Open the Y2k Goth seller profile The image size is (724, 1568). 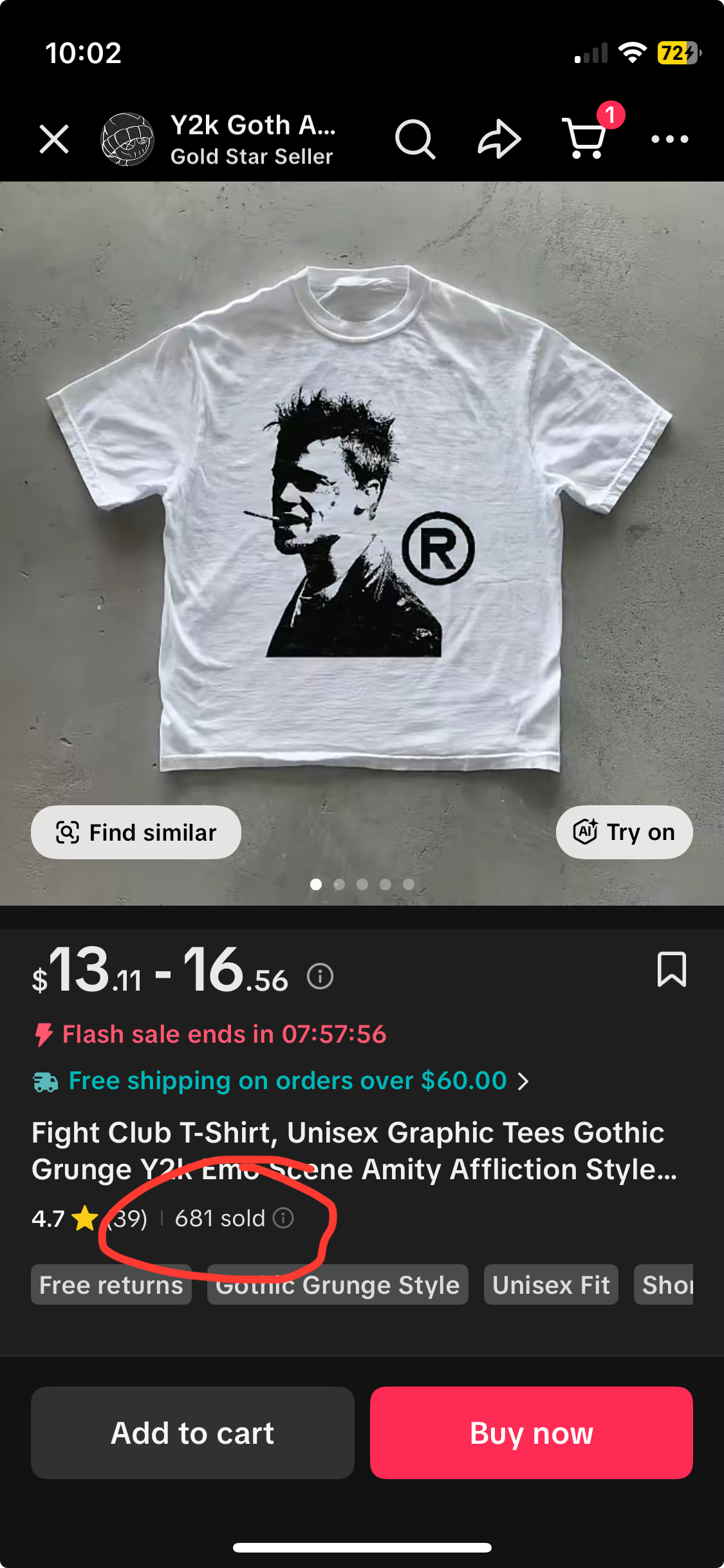pyautogui.click(x=219, y=139)
